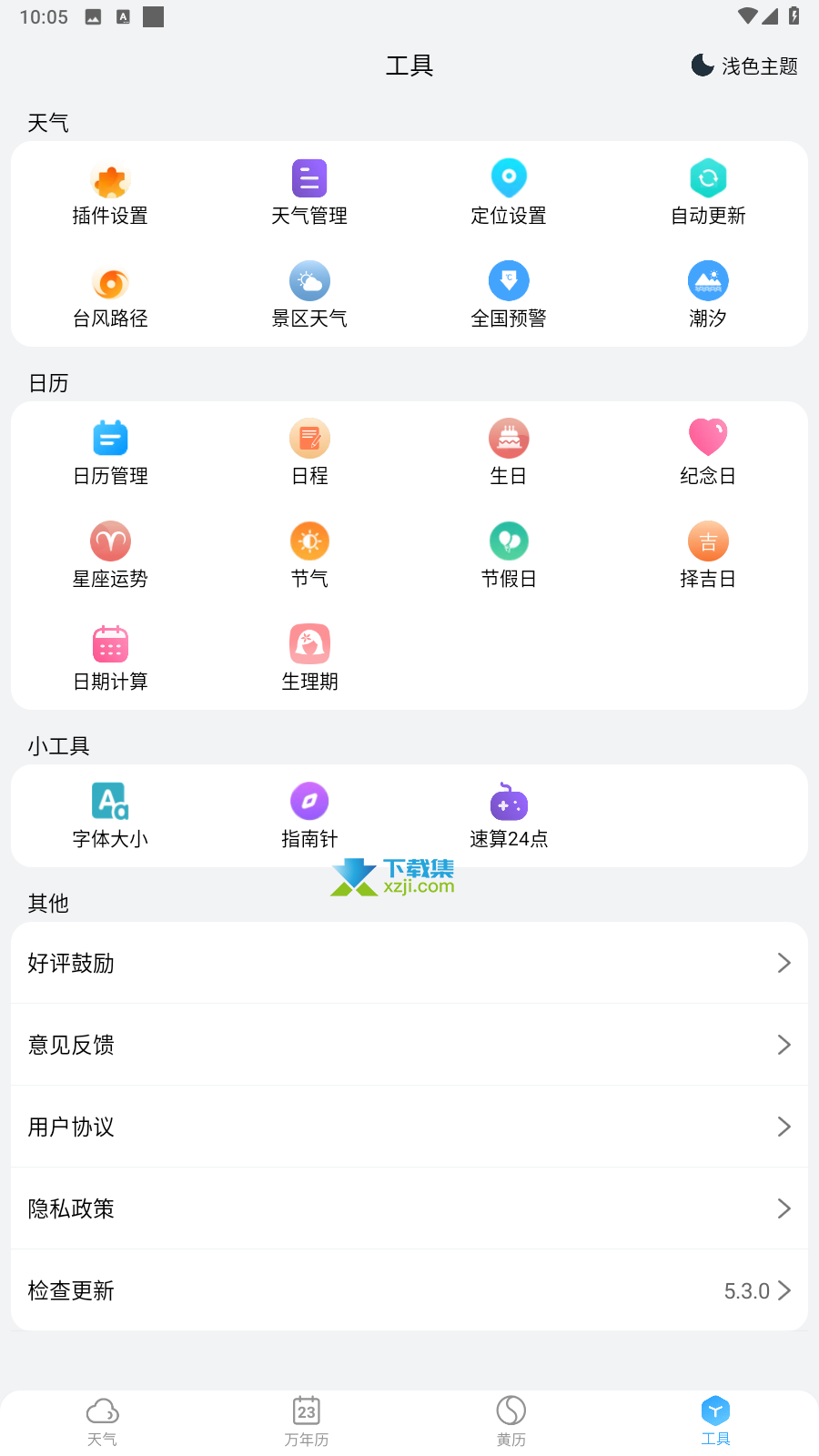
Task: Adjust 字体大小 font size
Action: [x=110, y=817]
